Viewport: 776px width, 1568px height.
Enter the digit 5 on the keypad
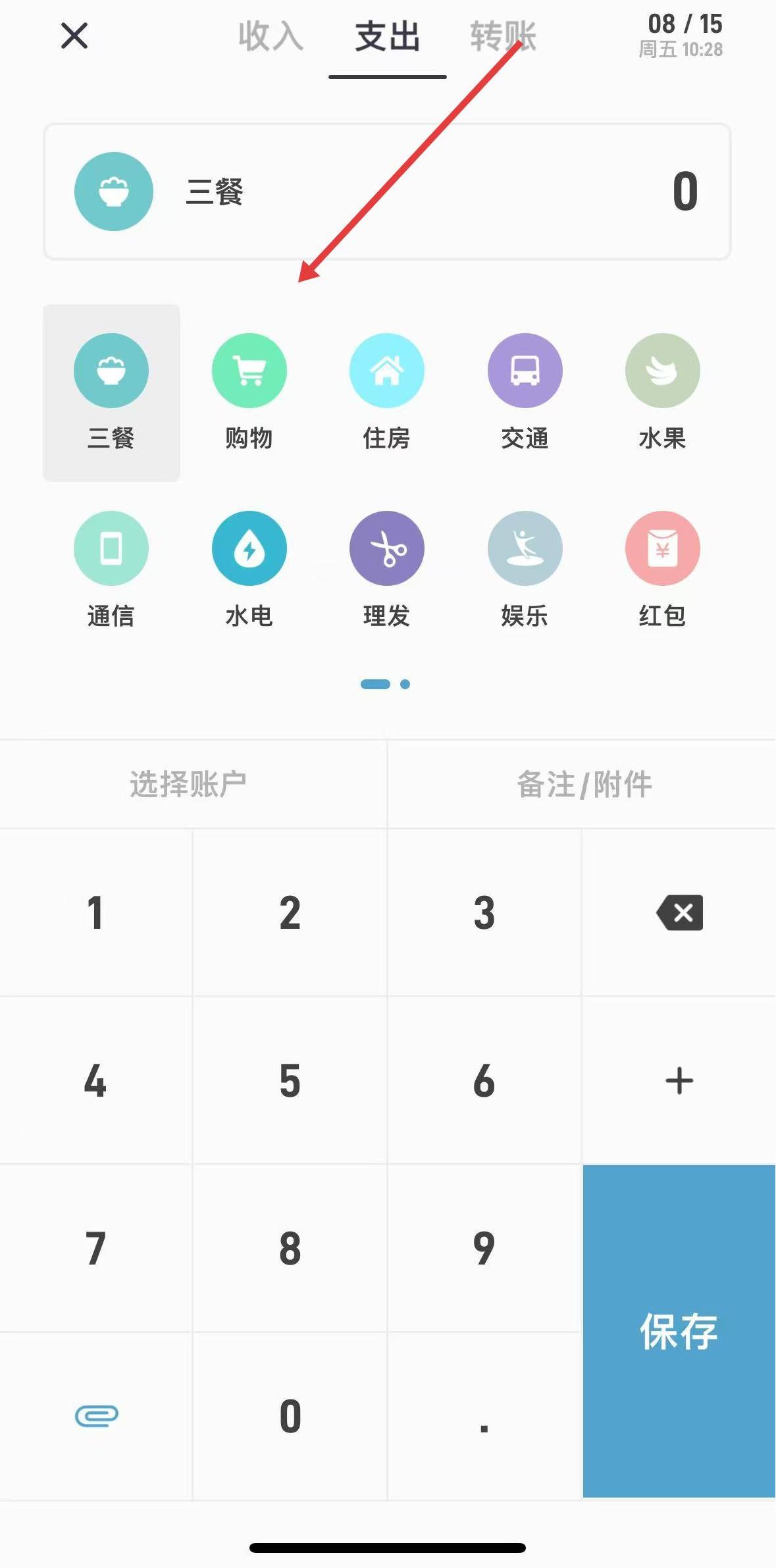[290, 1081]
